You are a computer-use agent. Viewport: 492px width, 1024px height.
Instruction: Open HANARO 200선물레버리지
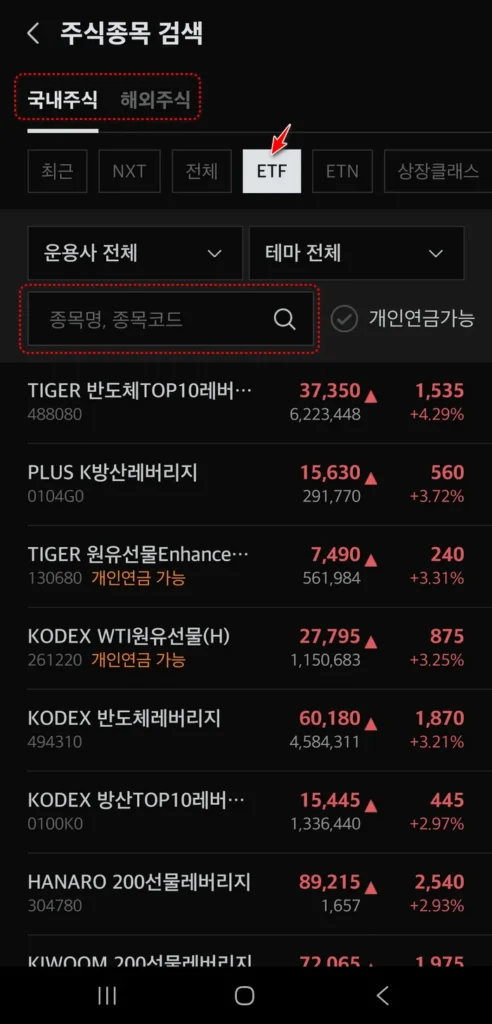[246, 893]
